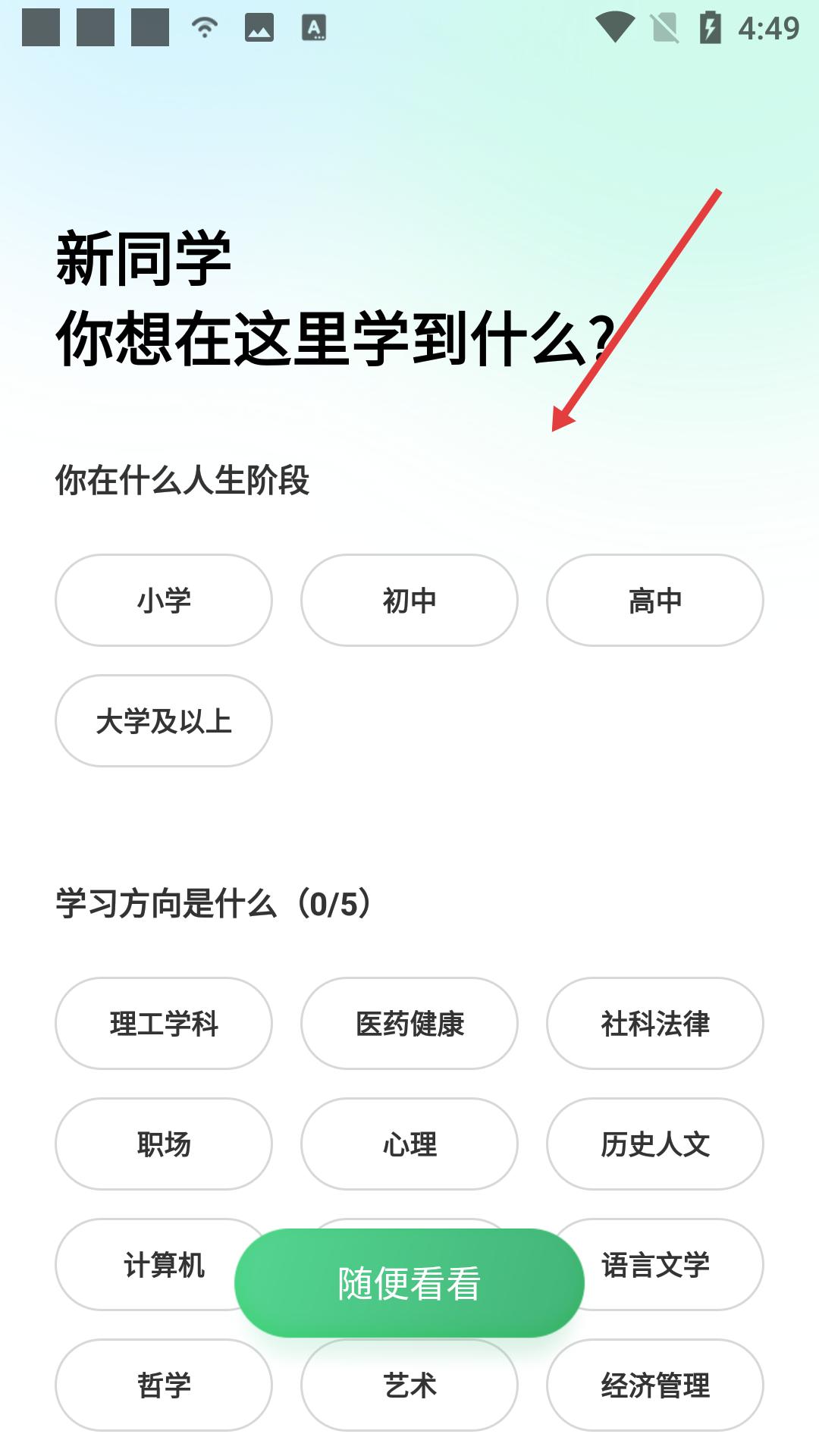Pick 经济管理 as a direction
Image resolution: width=819 pixels, height=1456 pixels.
[x=654, y=1385]
